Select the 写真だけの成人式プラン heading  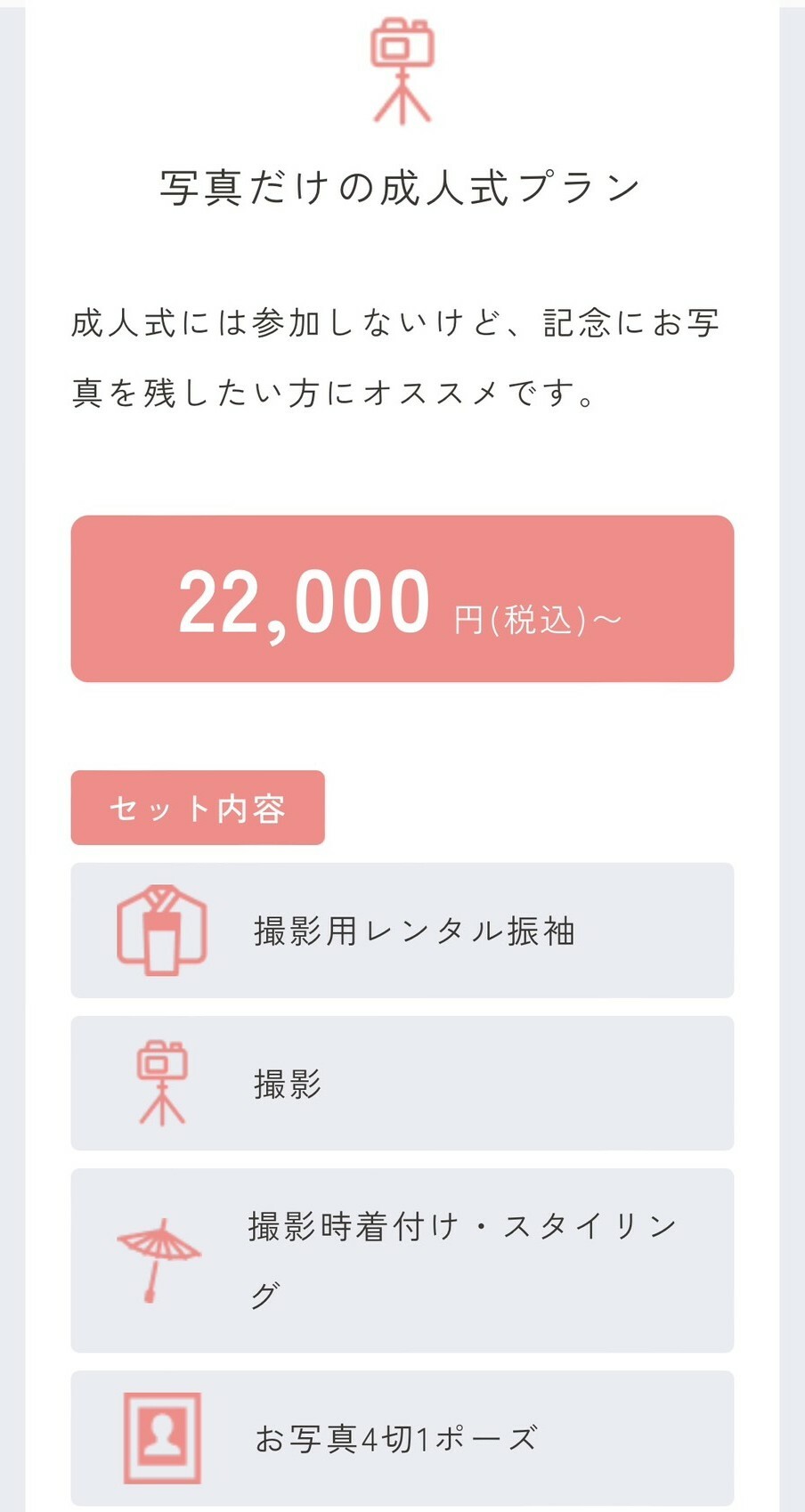pyautogui.click(x=402, y=184)
